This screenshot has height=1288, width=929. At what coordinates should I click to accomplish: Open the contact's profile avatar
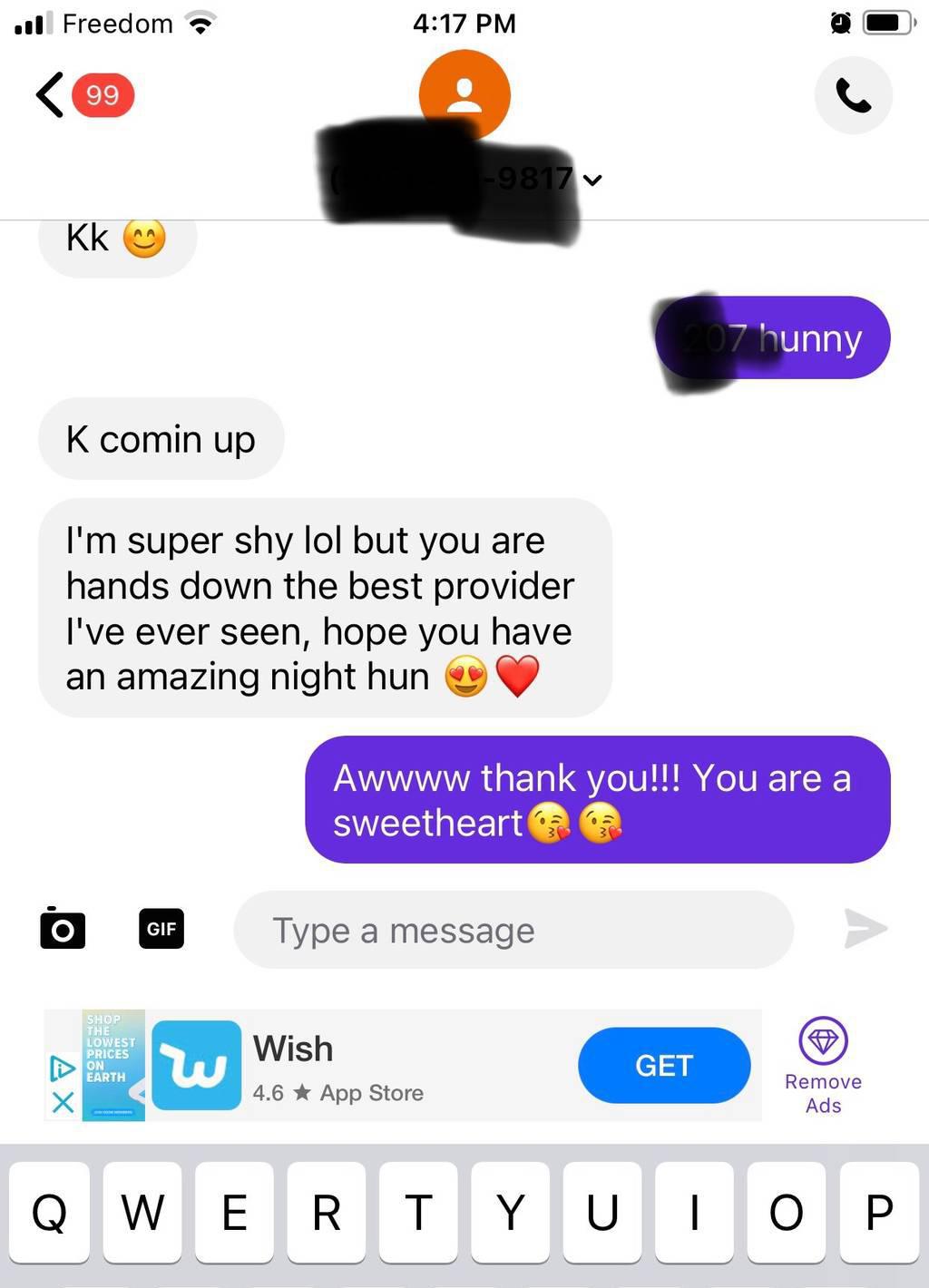point(464,94)
